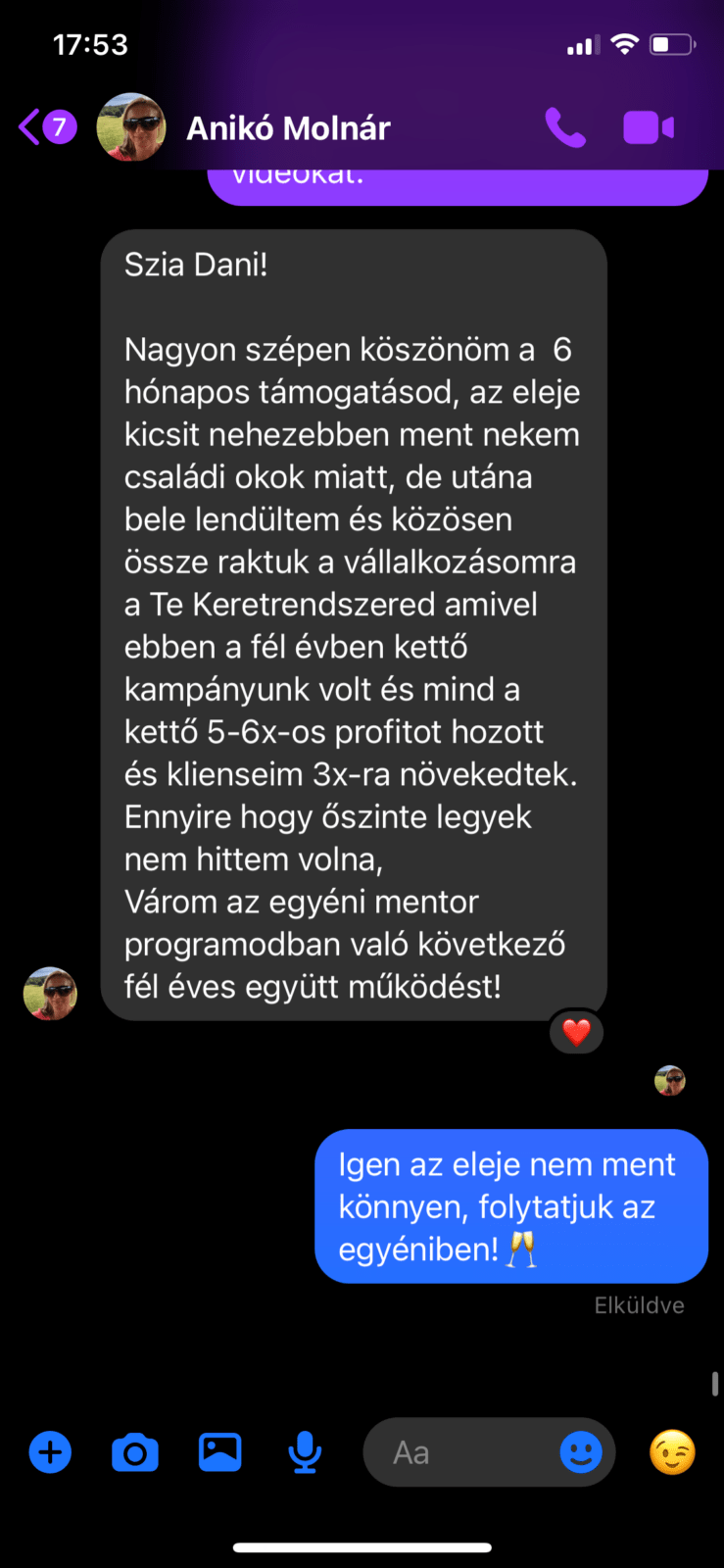This screenshot has height=1568, width=724.
Task: Send the winking face quick reaction
Action: tap(672, 1452)
